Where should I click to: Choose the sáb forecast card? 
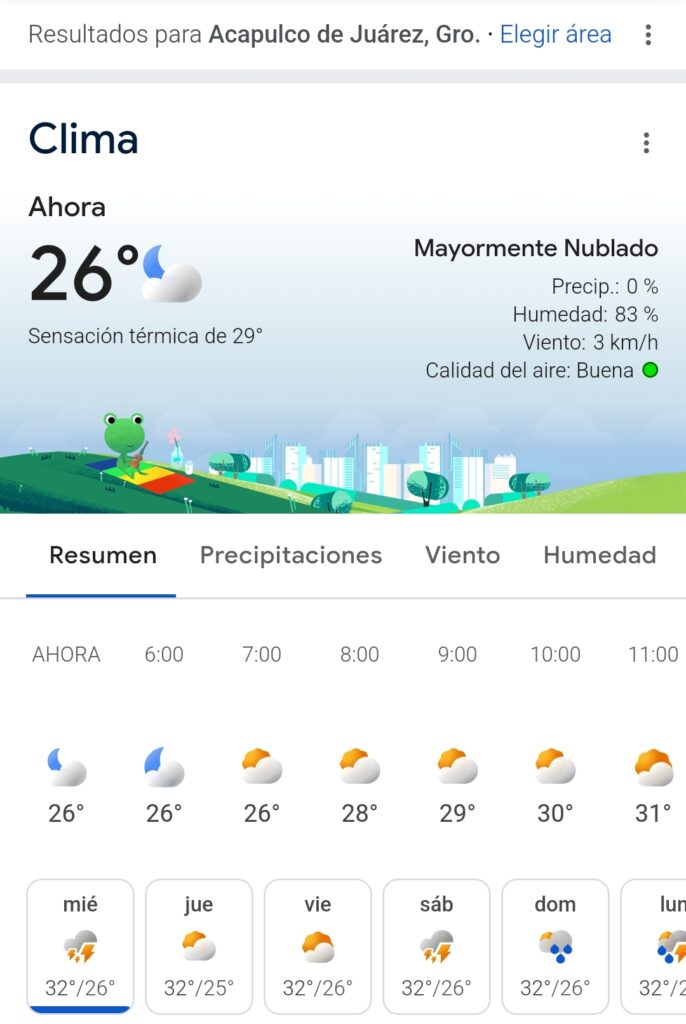(x=436, y=945)
